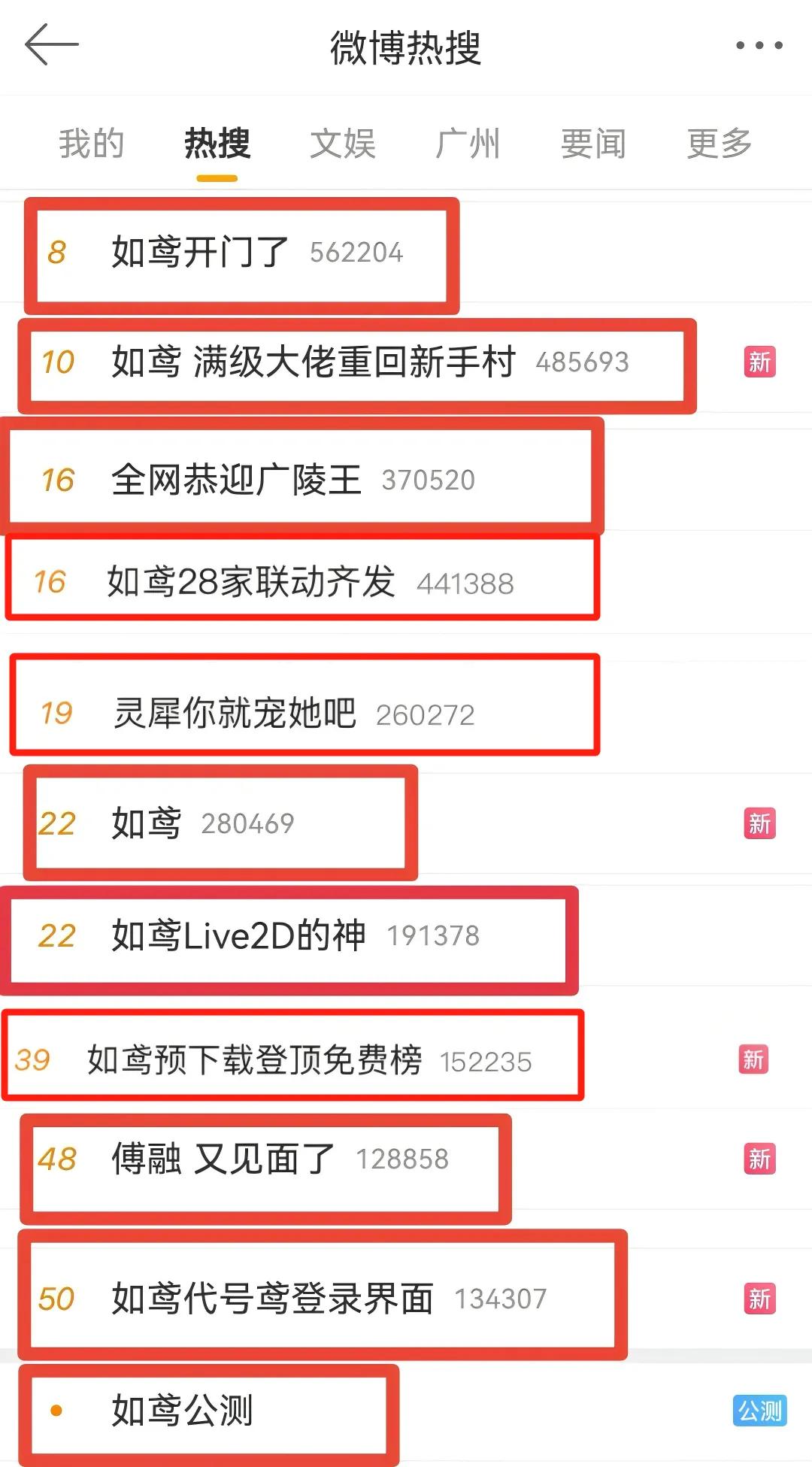This screenshot has width=812, height=1467.
Task: Go back from Weibo hot search
Action: (51, 45)
